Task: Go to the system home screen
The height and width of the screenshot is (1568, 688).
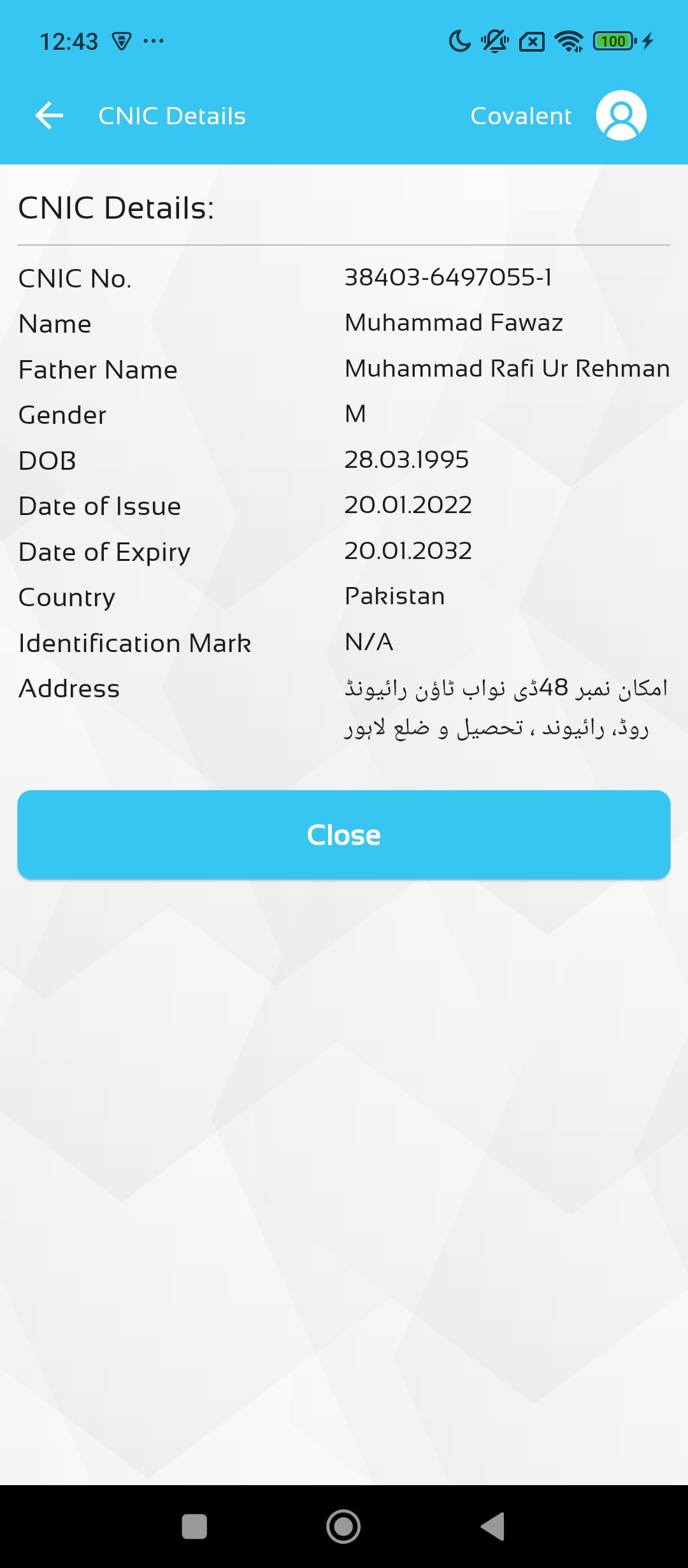Action: point(343,1527)
